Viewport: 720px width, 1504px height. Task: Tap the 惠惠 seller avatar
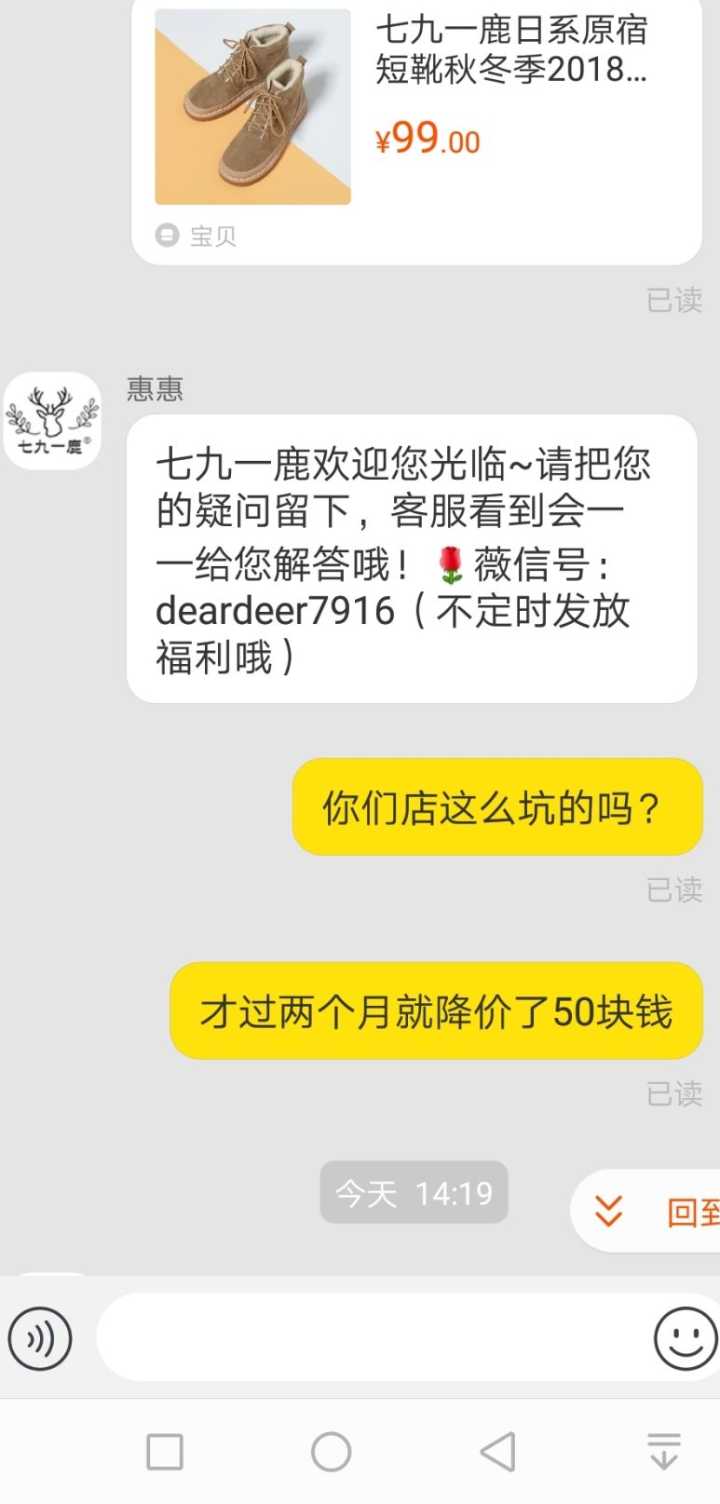pos(53,421)
